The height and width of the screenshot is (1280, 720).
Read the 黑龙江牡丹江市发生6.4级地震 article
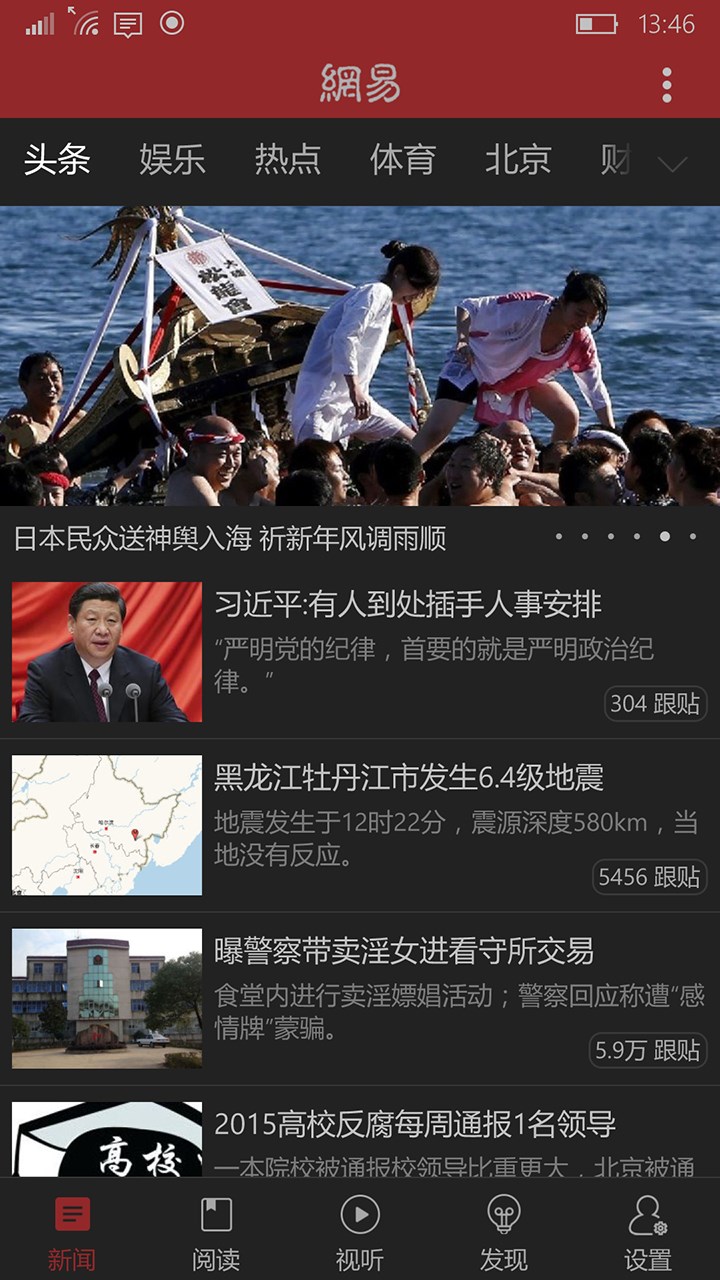coord(409,777)
